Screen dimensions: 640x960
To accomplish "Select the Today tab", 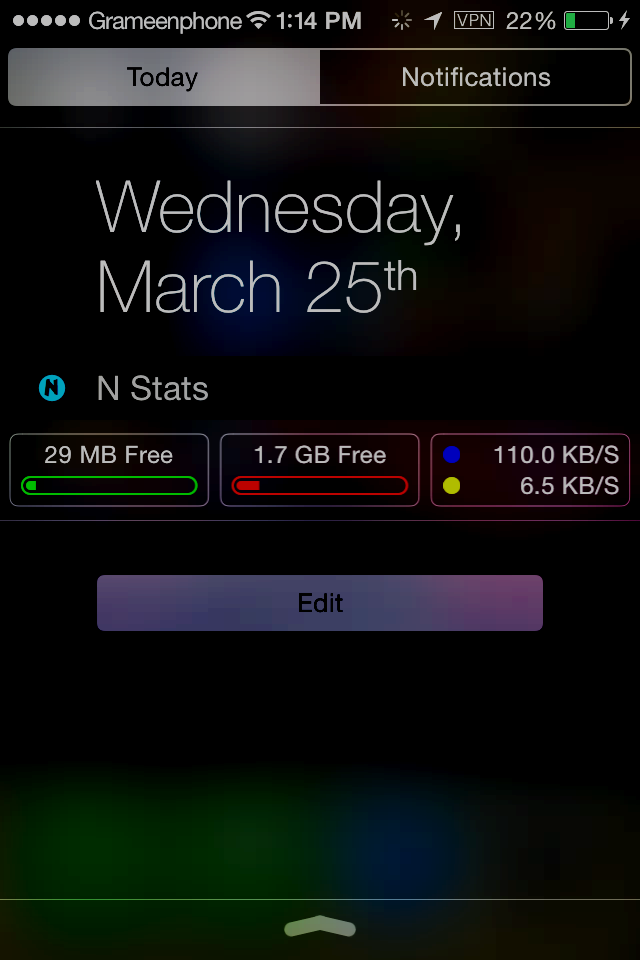I will click(x=163, y=77).
